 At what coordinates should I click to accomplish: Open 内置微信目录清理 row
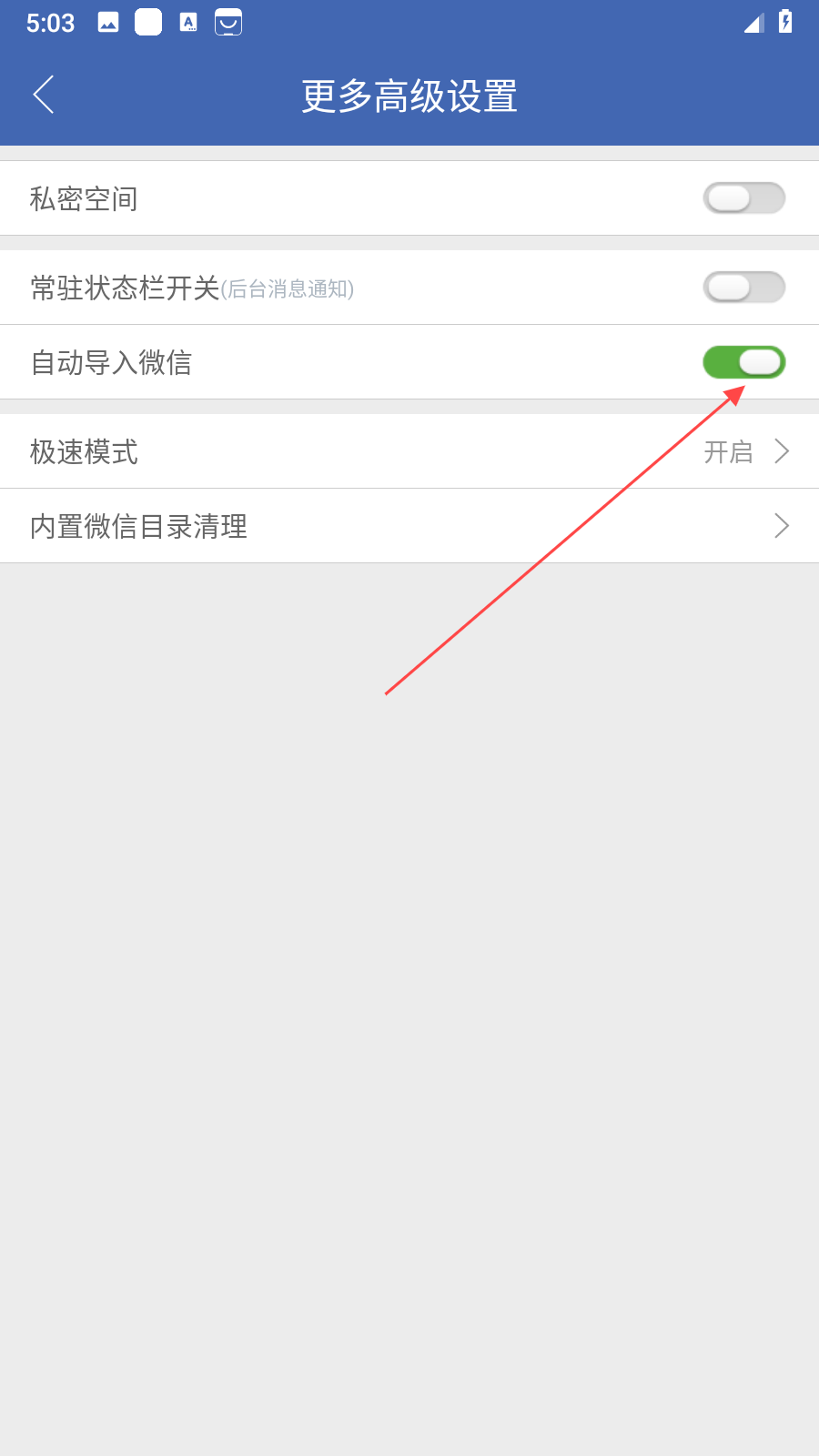[409, 526]
